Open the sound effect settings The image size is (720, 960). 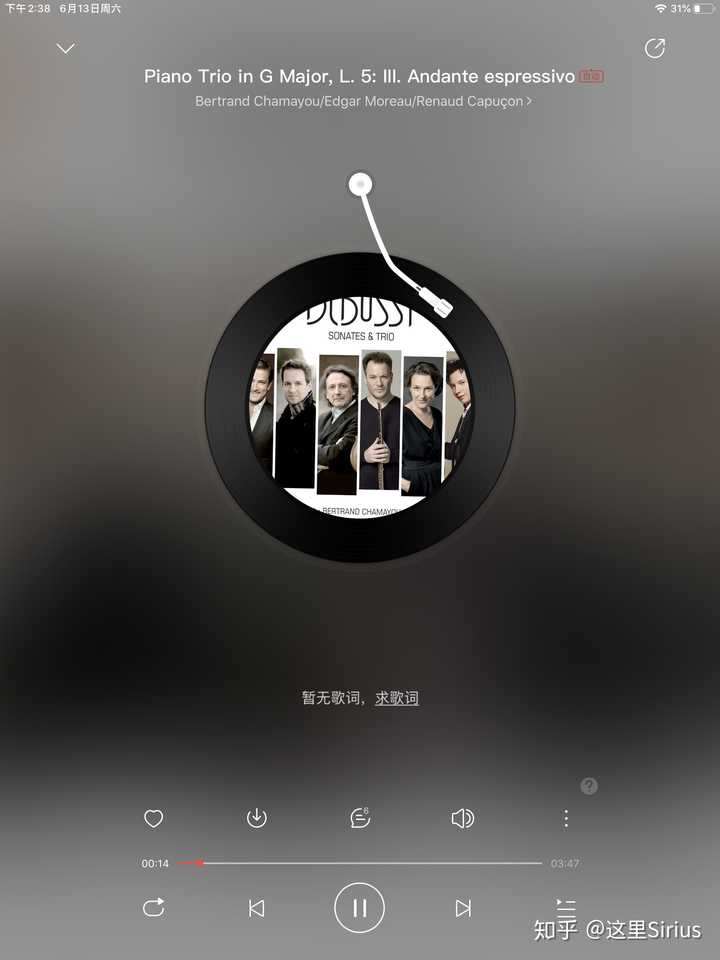pos(462,818)
